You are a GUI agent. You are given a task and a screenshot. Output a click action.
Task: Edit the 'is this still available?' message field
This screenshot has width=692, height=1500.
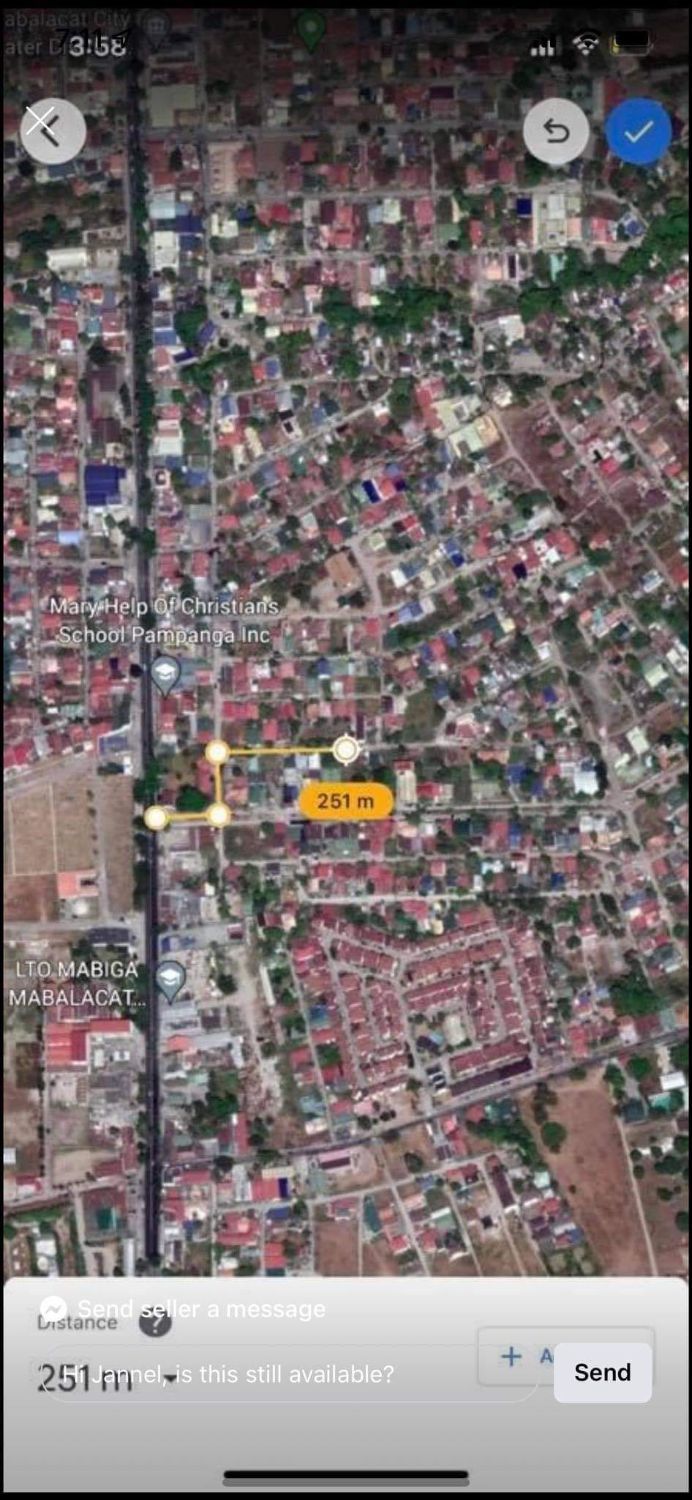pyautogui.click(x=290, y=1374)
